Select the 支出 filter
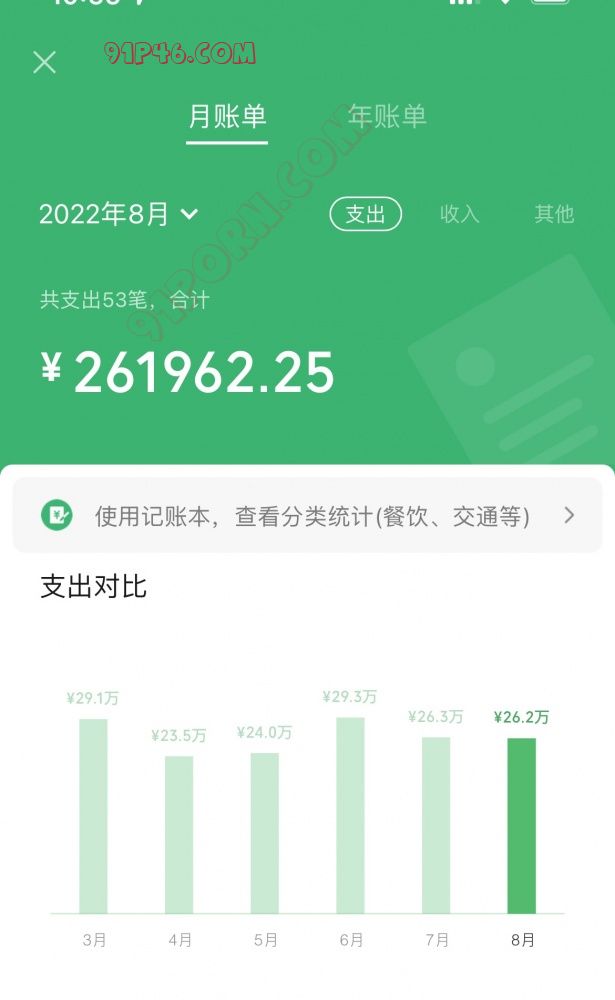The image size is (615, 1000). pos(365,214)
